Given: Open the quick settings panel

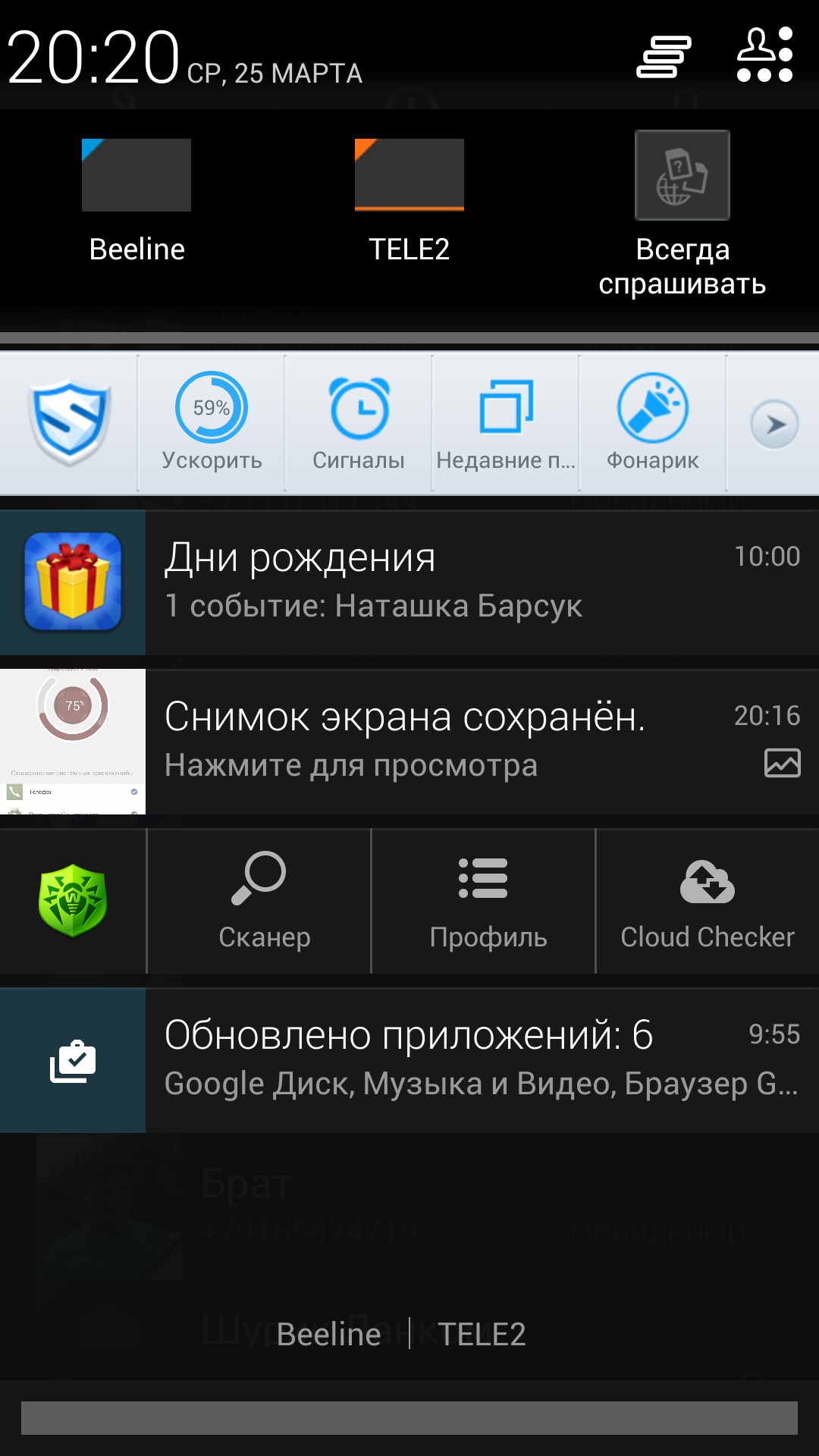Looking at the screenshot, I should pyautogui.click(x=764, y=55).
